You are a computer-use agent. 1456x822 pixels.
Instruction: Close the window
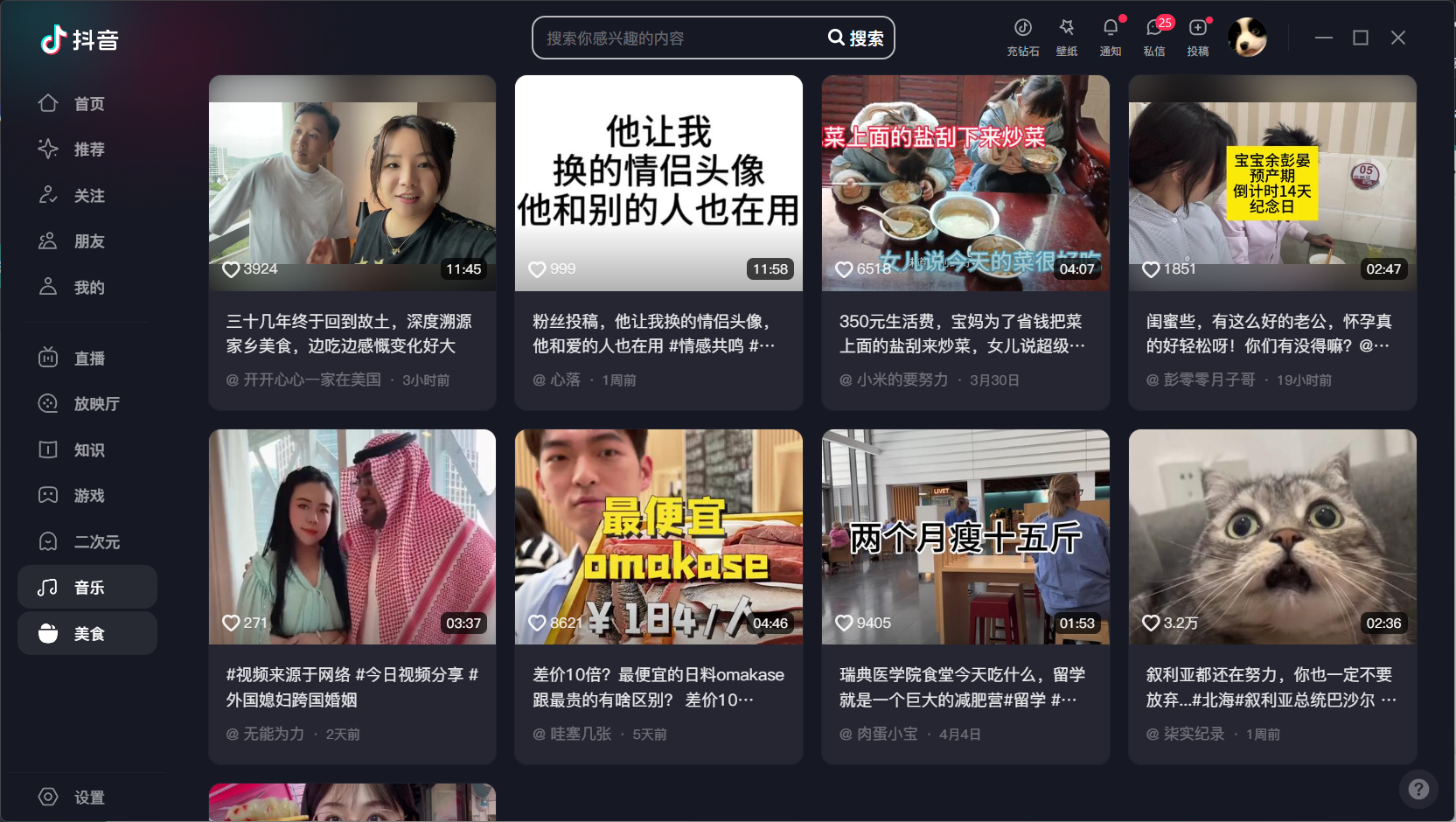[1397, 38]
